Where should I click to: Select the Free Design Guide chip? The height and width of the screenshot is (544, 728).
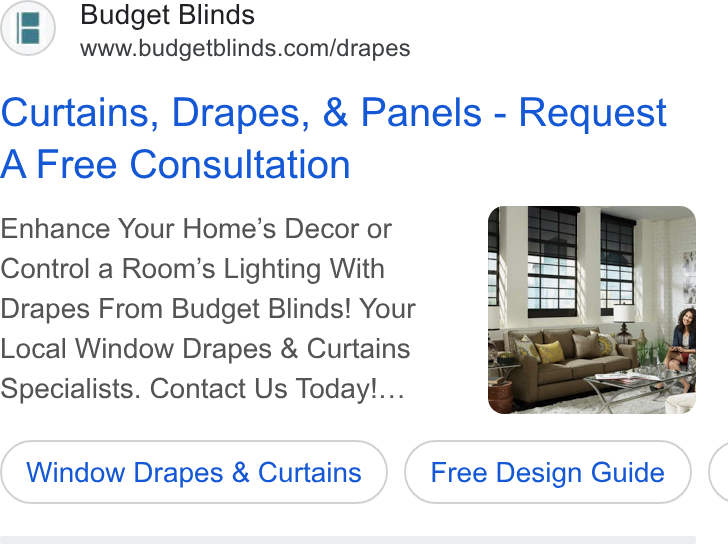[x=547, y=472]
